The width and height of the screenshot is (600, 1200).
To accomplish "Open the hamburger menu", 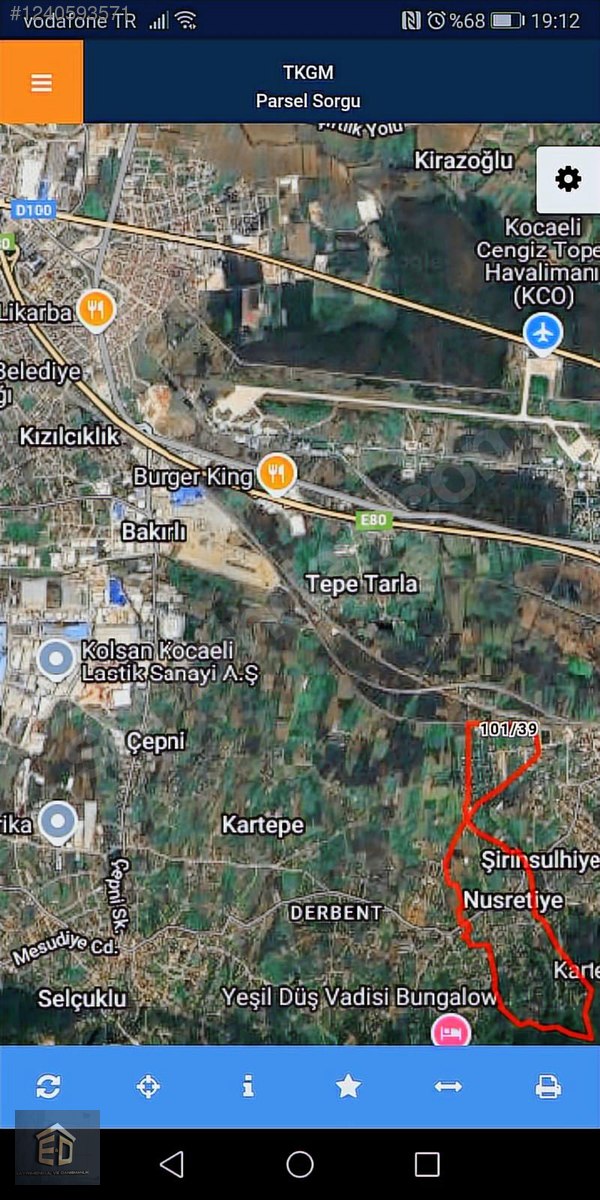I will point(41,83).
